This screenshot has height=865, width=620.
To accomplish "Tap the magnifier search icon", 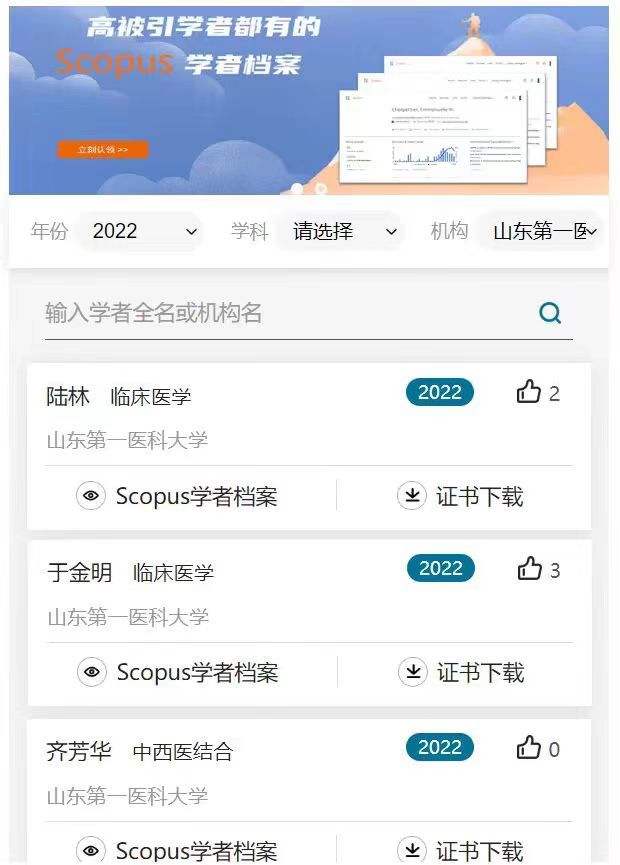I will coord(550,313).
